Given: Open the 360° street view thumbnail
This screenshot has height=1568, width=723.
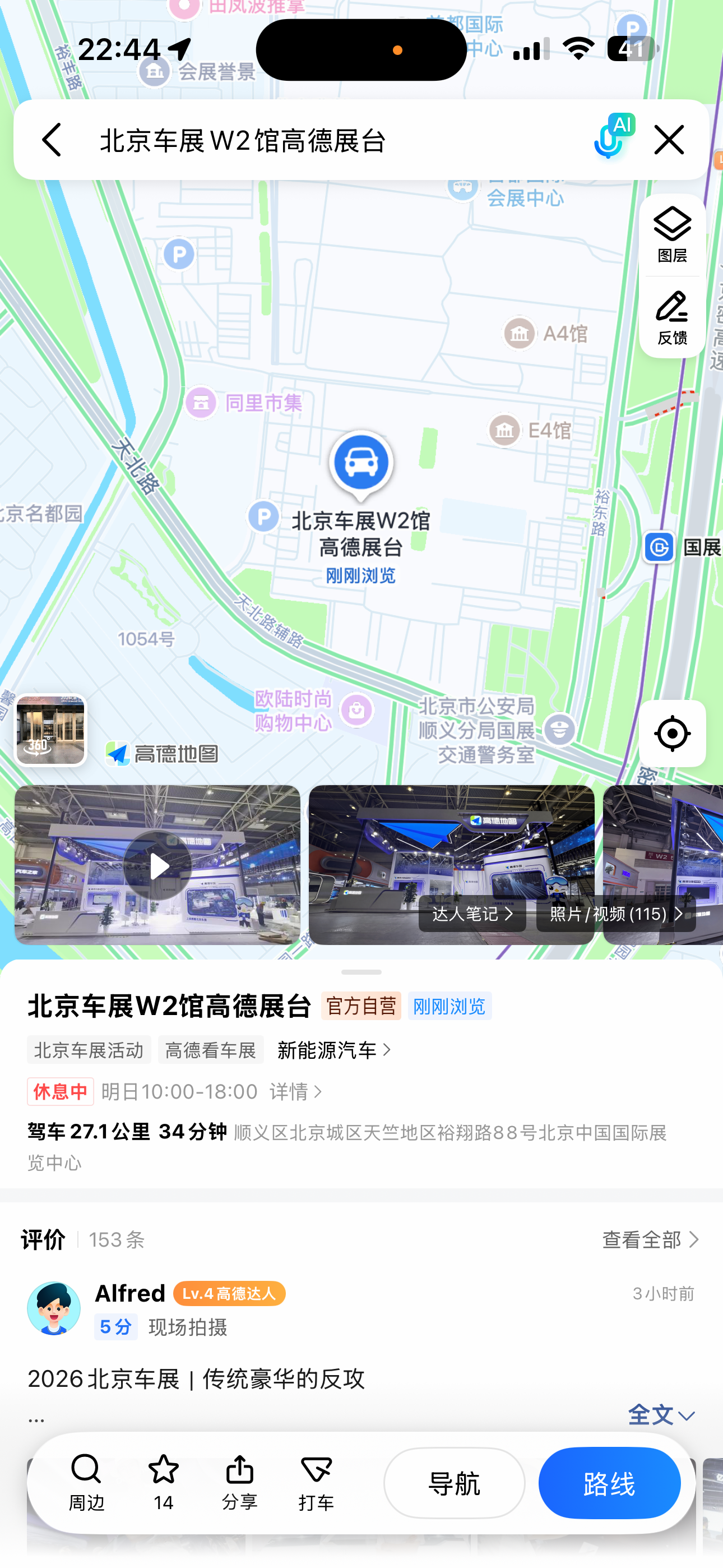Looking at the screenshot, I should [x=50, y=730].
